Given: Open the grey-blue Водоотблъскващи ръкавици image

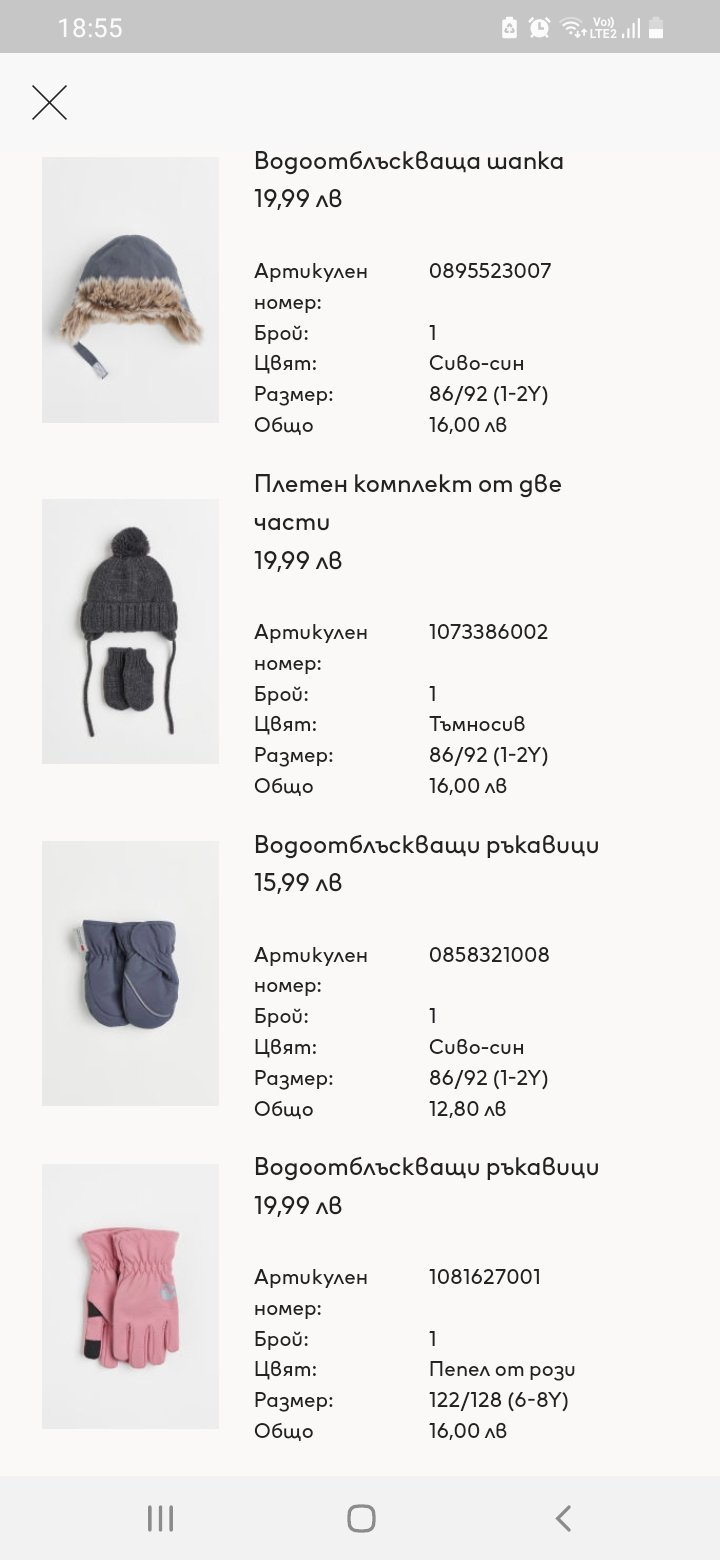Looking at the screenshot, I should coord(130,973).
